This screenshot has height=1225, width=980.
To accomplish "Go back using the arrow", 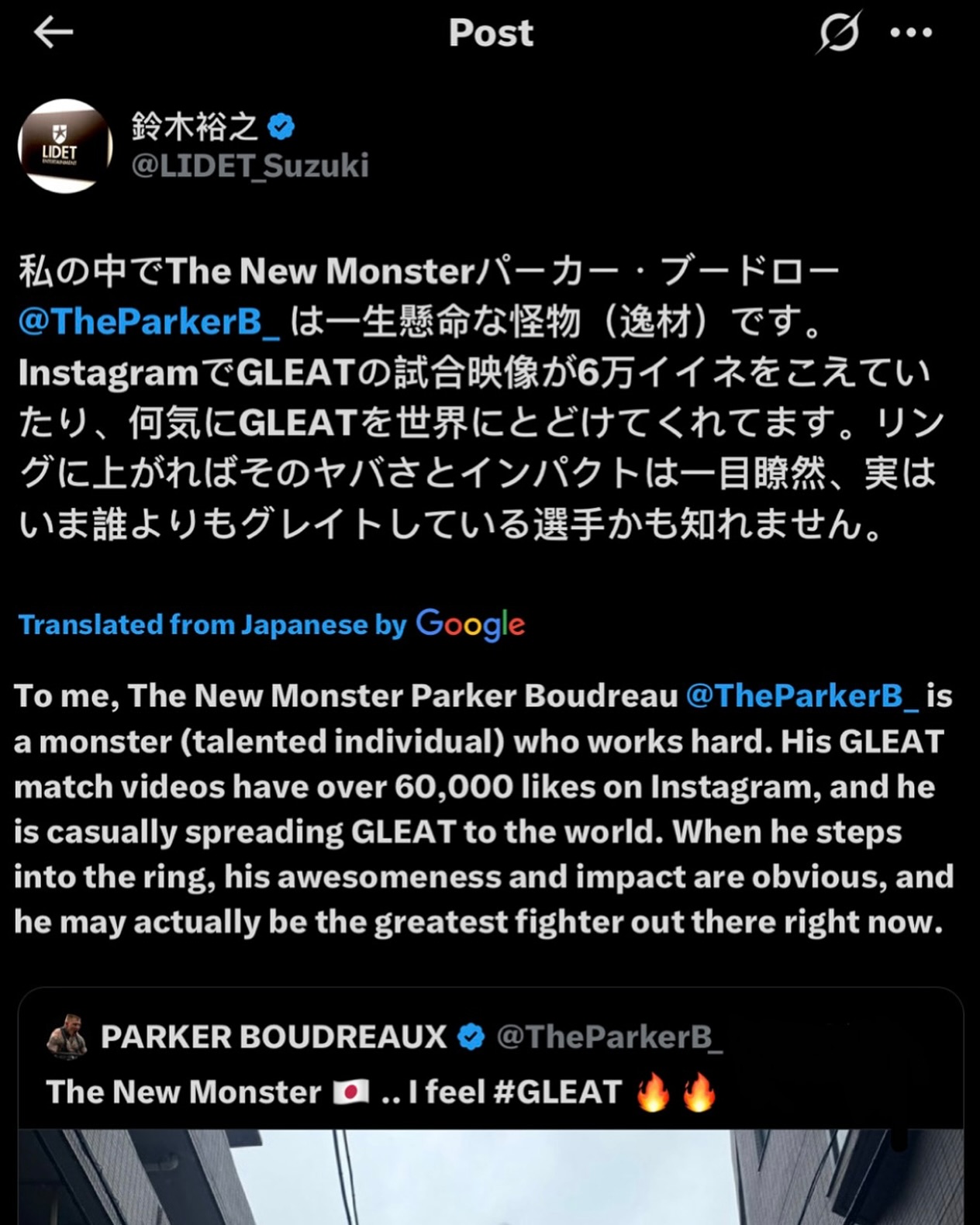I will coord(53,33).
